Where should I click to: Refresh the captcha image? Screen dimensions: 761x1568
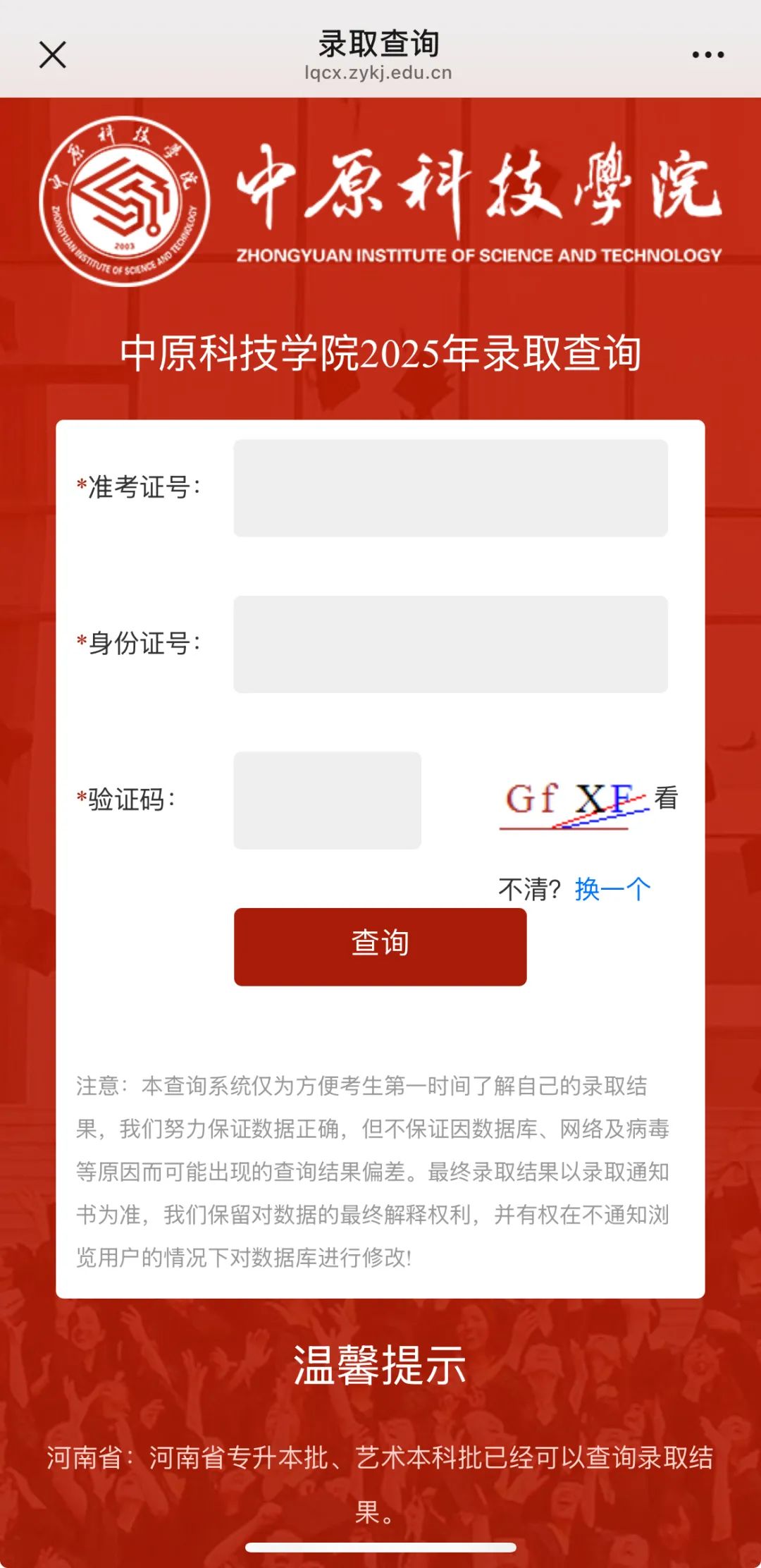tap(574, 804)
